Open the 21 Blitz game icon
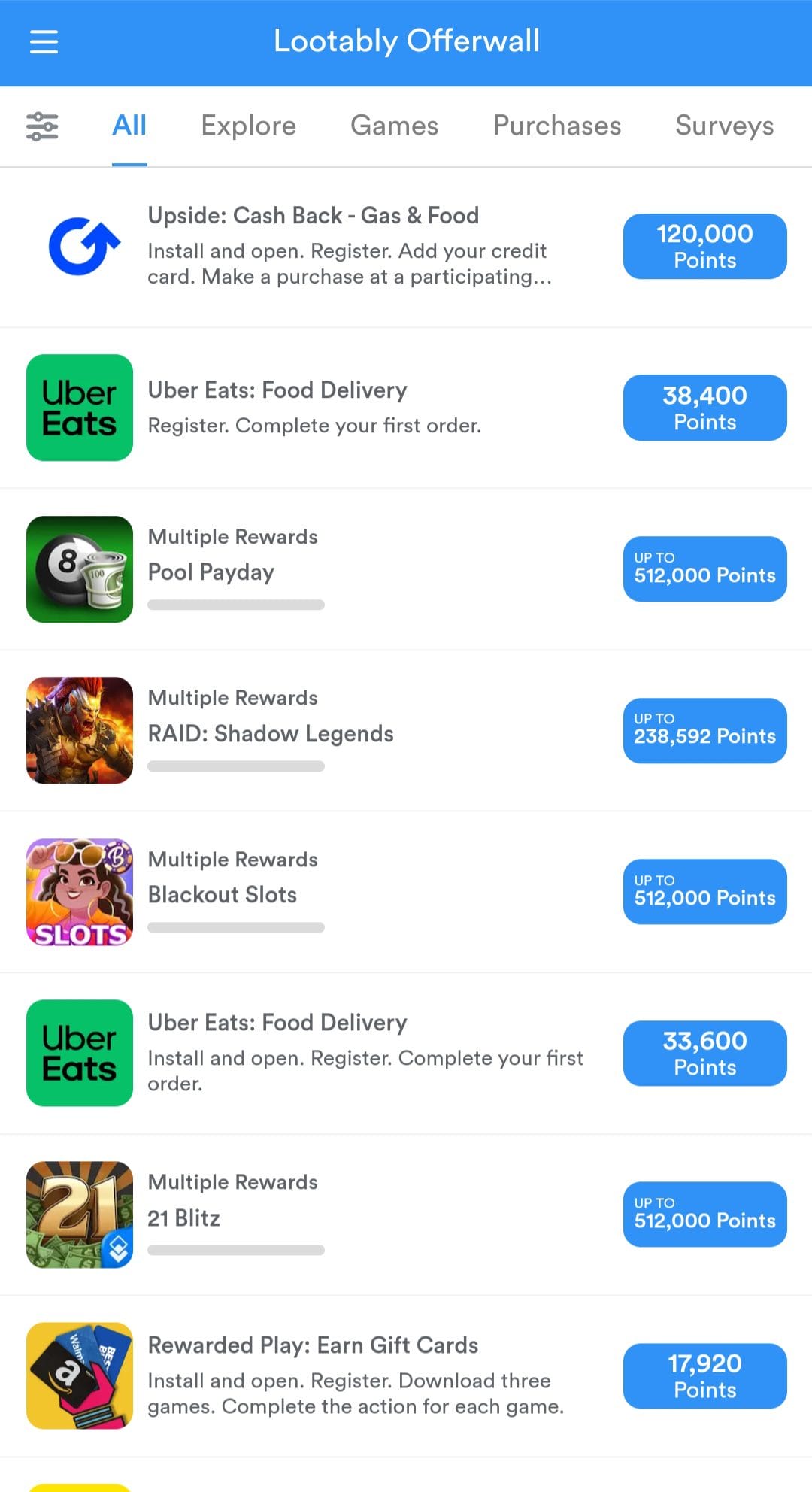Image resolution: width=812 pixels, height=1492 pixels. pos(79,1213)
